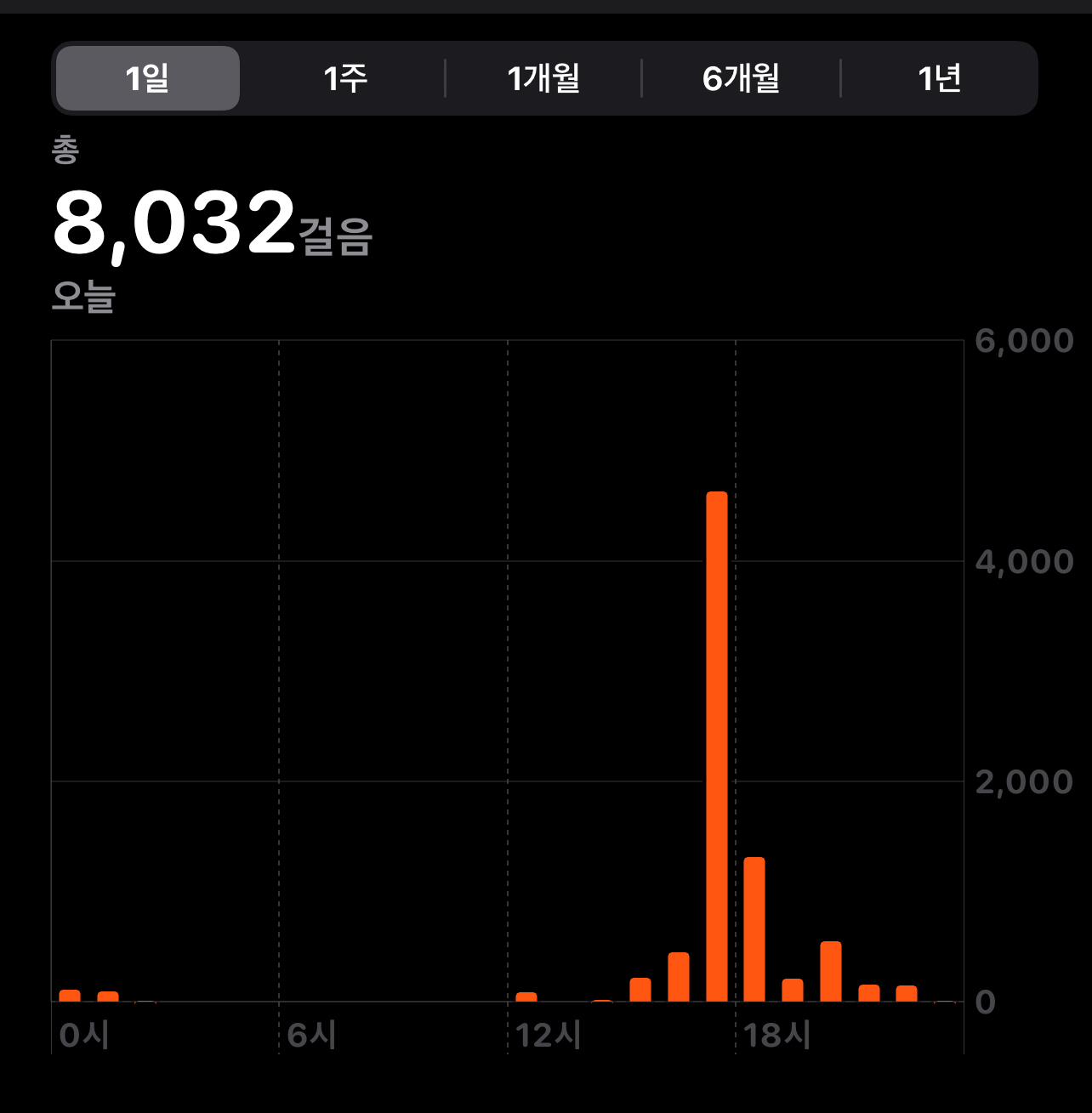View the 1년 yearly step data

coord(939,78)
